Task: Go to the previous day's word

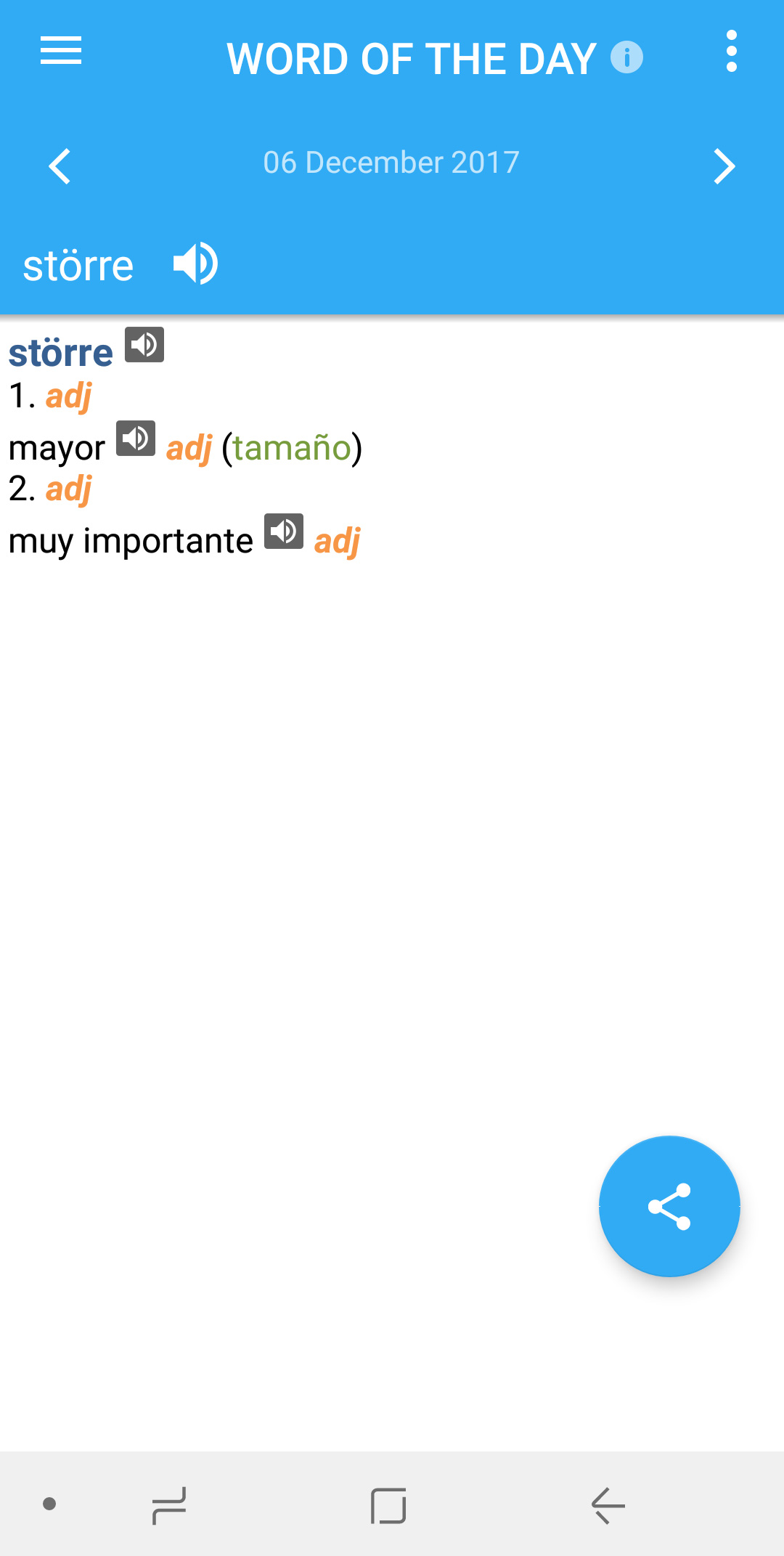Action: [x=60, y=166]
